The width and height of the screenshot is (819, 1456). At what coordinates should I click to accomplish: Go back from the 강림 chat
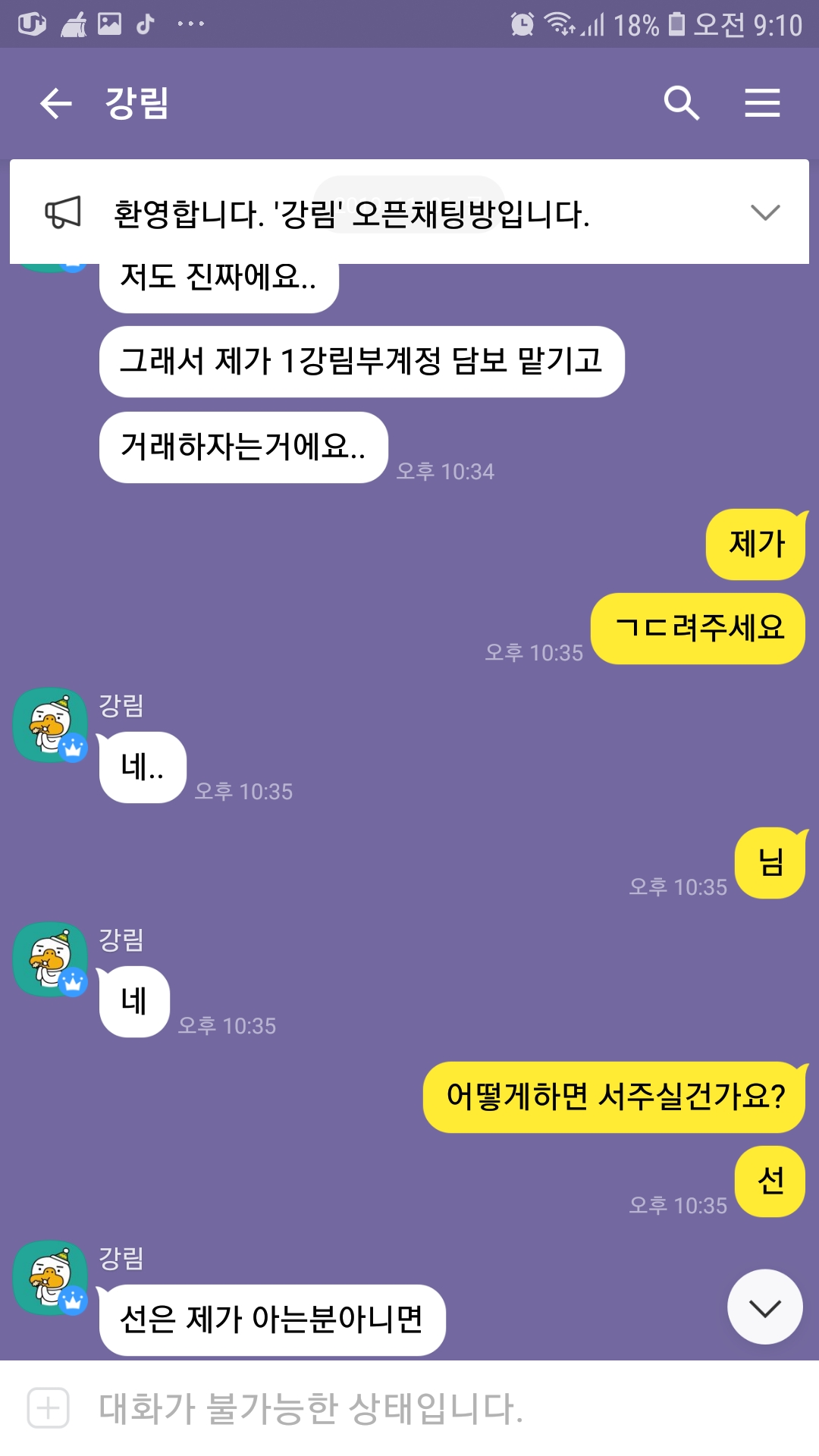(x=55, y=103)
